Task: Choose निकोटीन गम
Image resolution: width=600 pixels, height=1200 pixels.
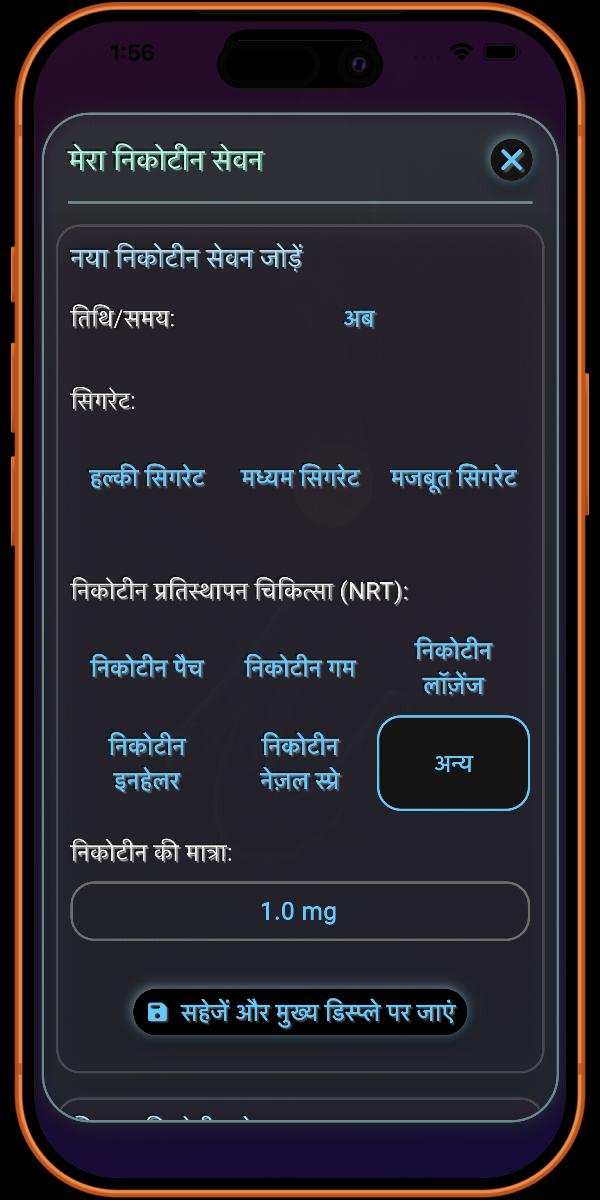Action: [x=300, y=668]
